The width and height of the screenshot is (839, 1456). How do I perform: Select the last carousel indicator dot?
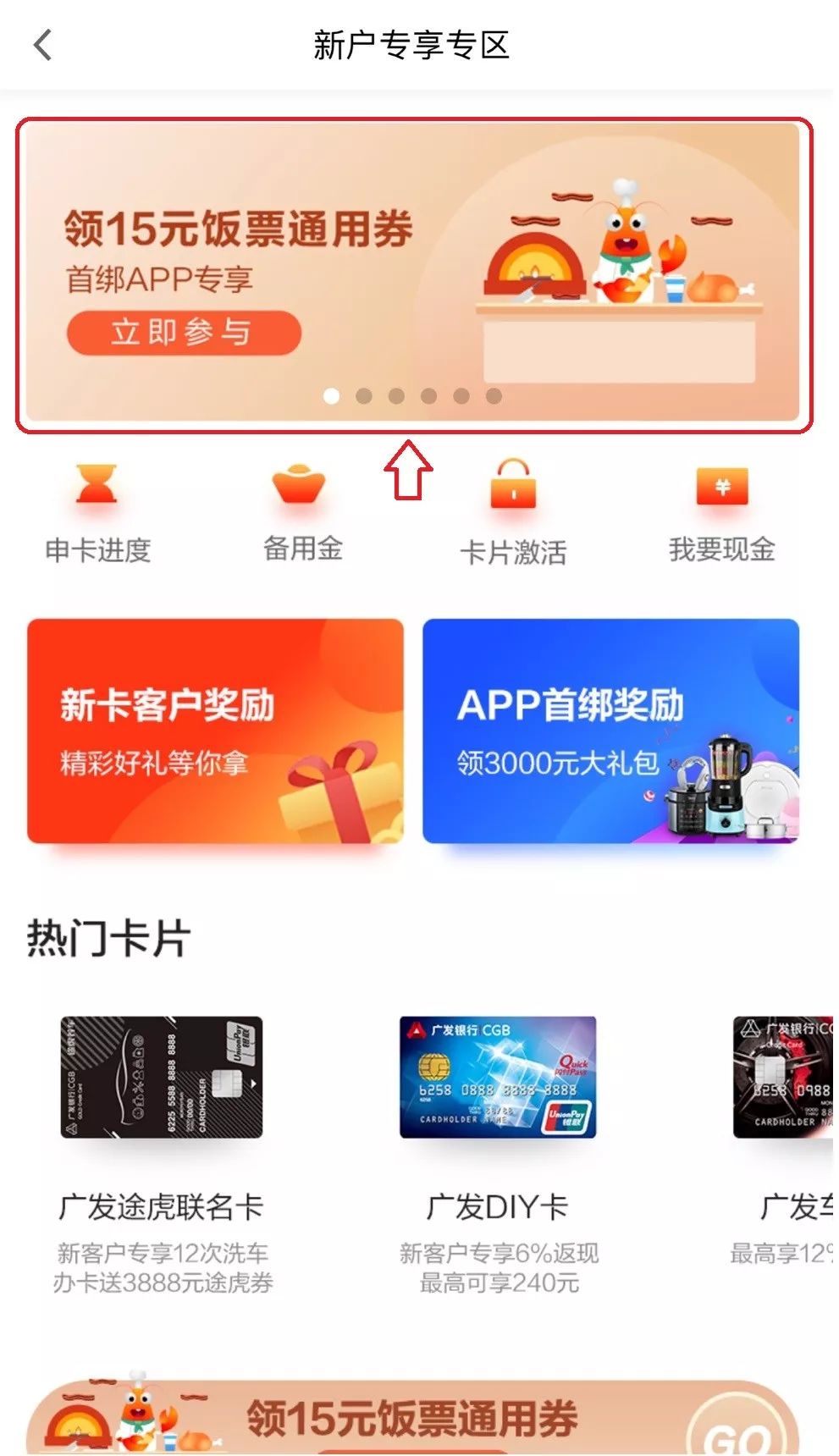click(492, 395)
